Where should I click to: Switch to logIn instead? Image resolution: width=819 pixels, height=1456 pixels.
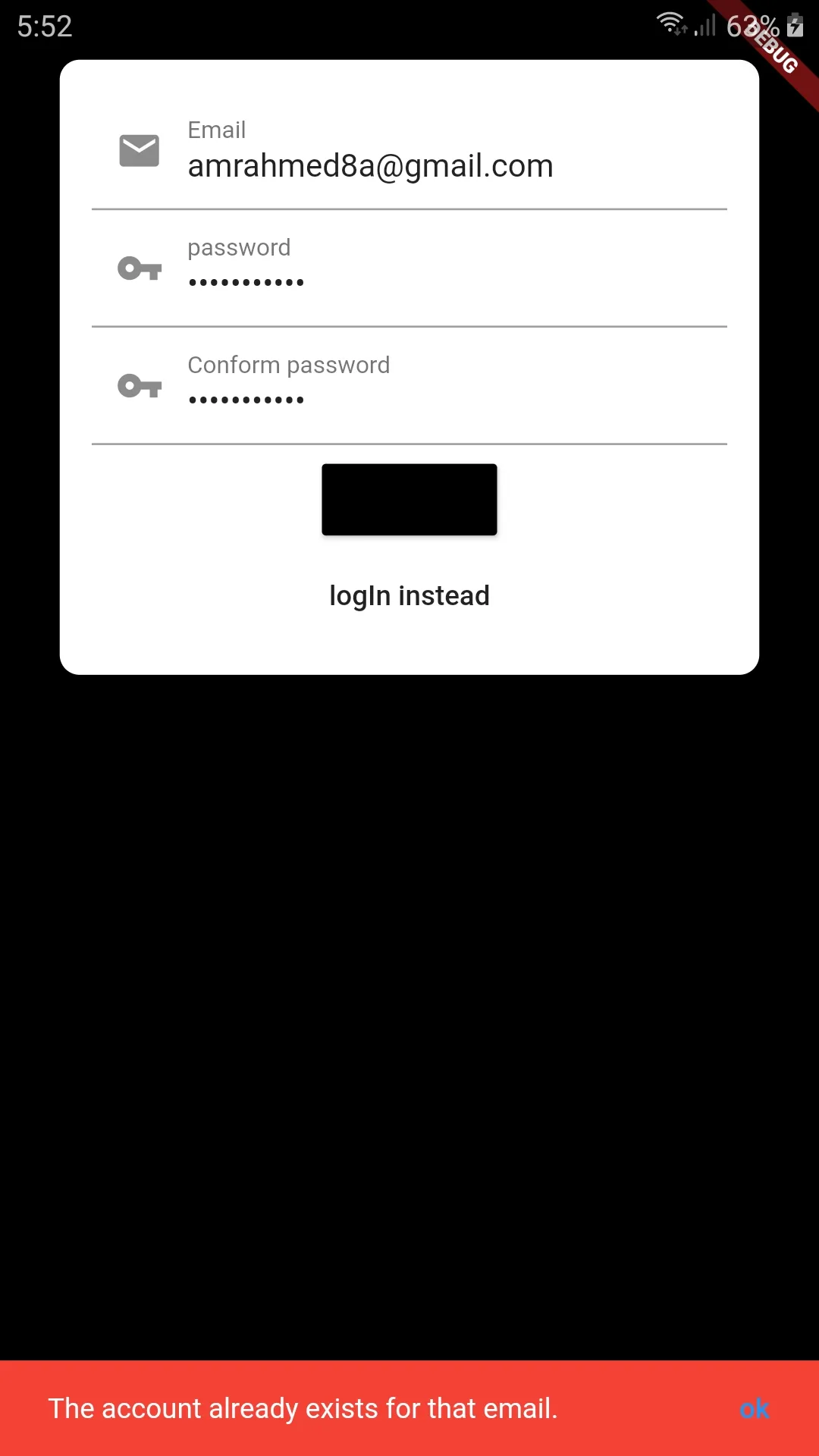409,596
